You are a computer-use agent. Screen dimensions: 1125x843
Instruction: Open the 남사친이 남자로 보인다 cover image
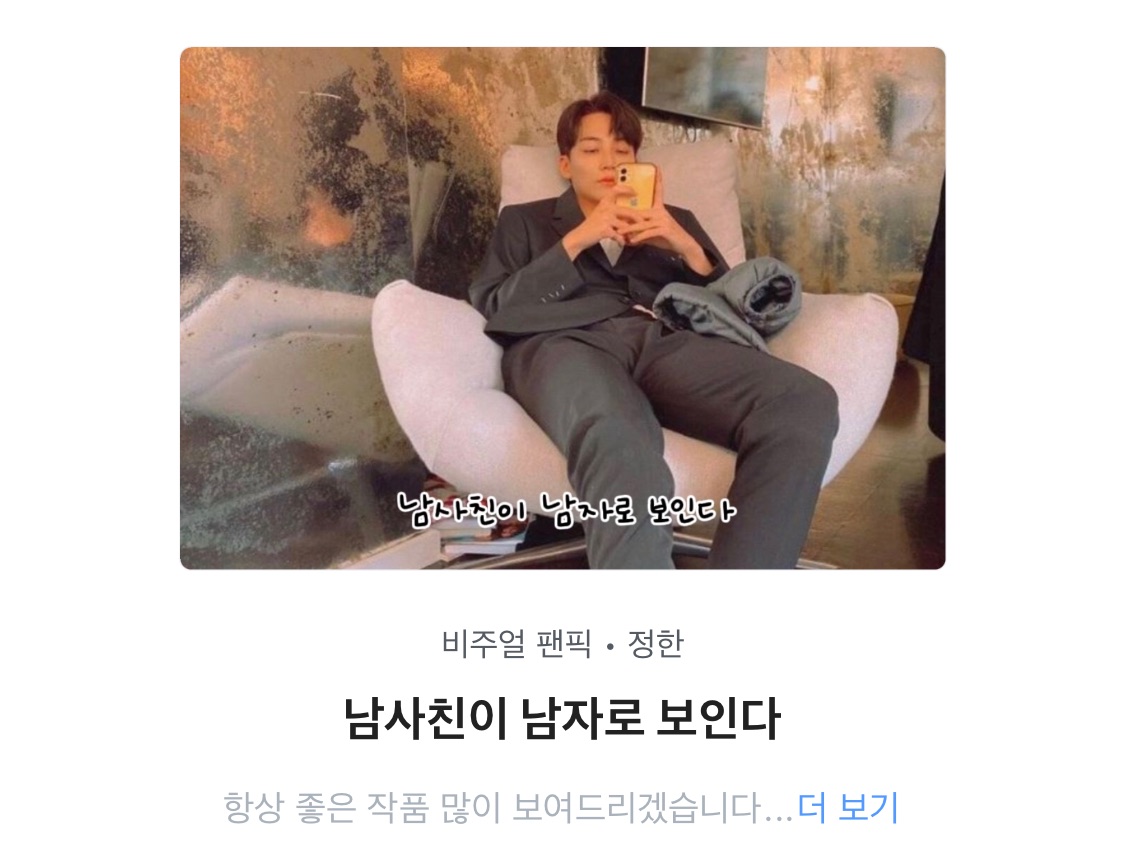click(562, 309)
